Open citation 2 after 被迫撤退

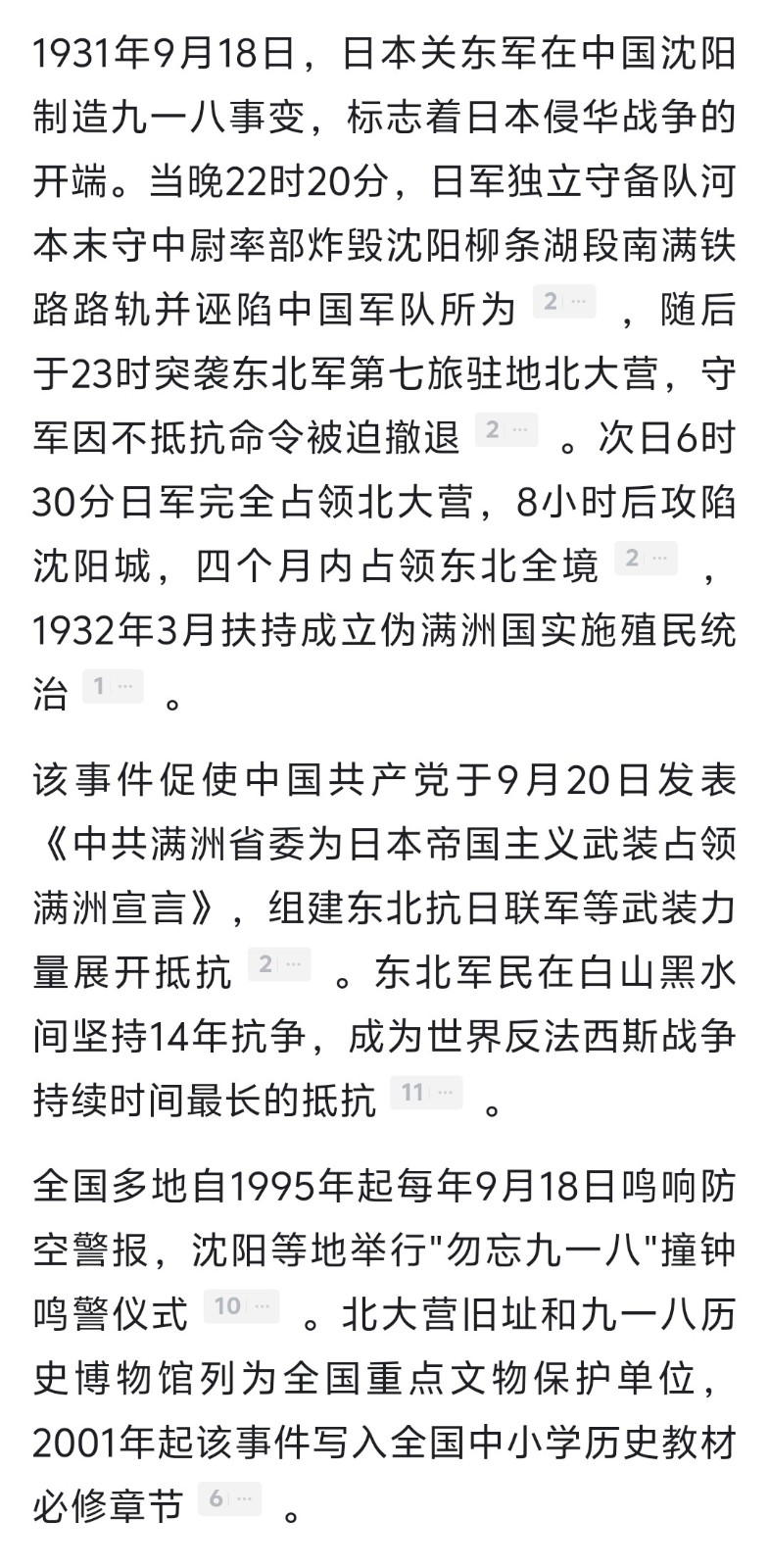click(505, 430)
